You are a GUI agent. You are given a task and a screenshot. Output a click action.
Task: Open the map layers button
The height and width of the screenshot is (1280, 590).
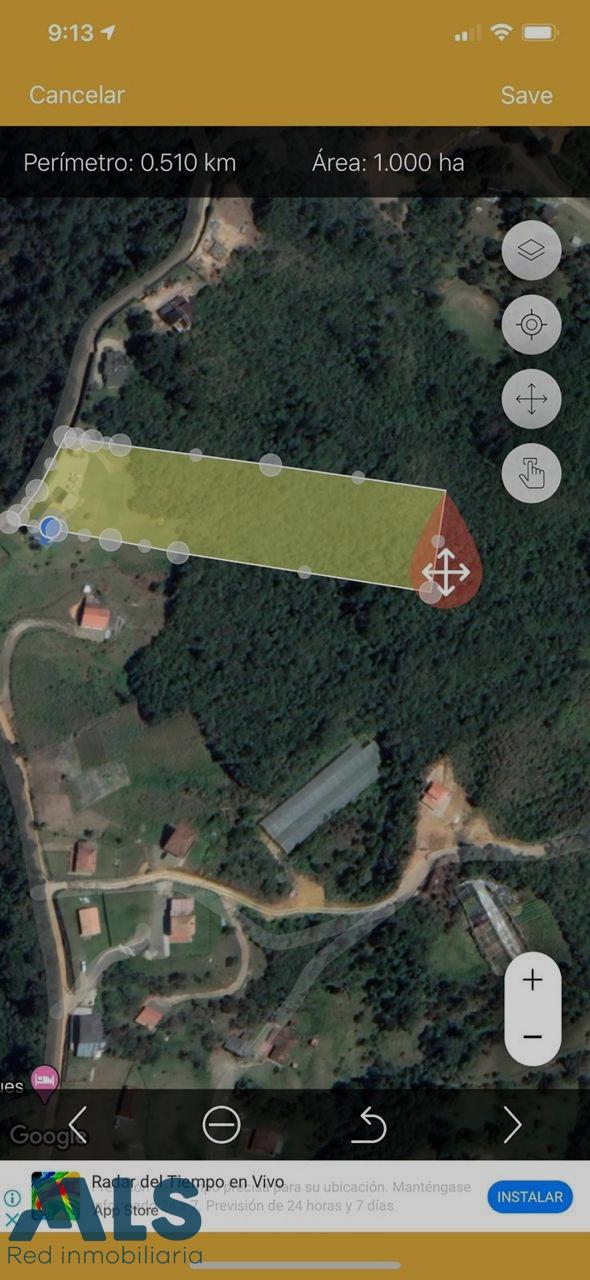click(x=531, y=251)
